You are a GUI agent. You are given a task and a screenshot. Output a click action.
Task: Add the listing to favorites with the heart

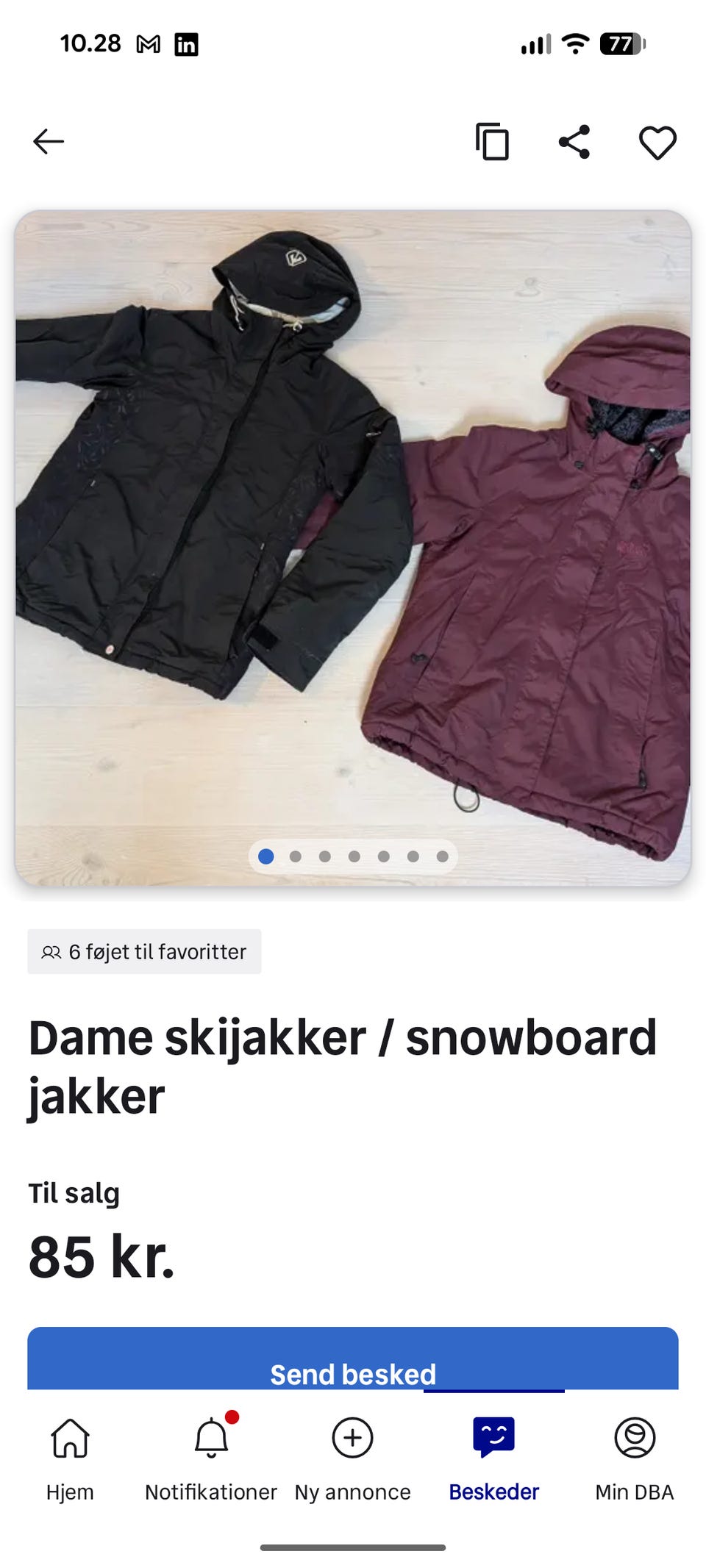tap(657, 142)
